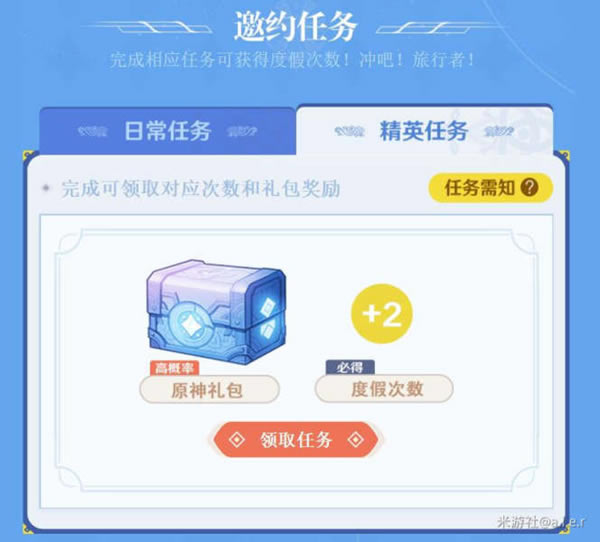Select the 精英任务 tab

[x=423, y=130]
